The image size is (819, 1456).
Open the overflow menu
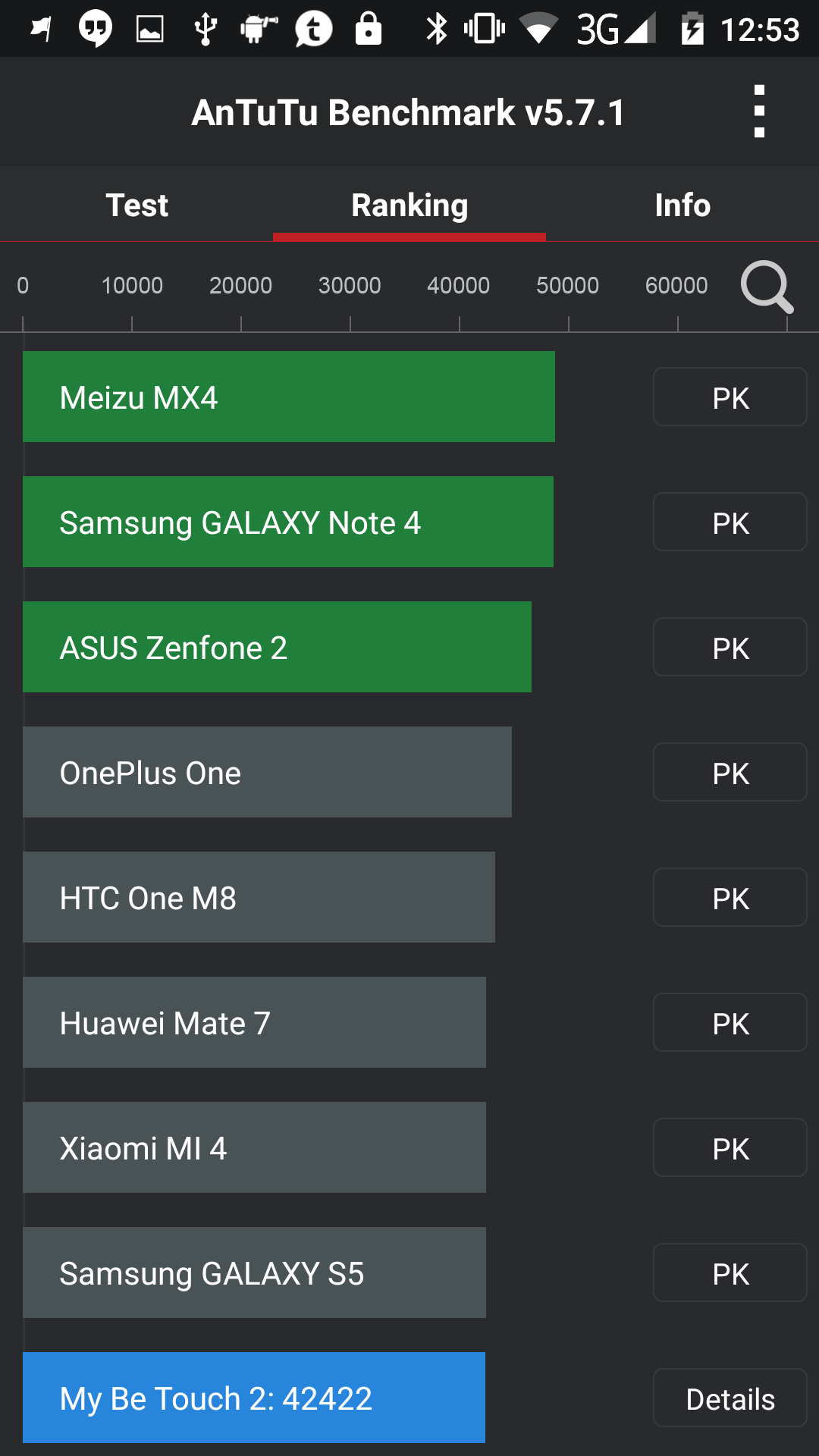tap(759, 111)
